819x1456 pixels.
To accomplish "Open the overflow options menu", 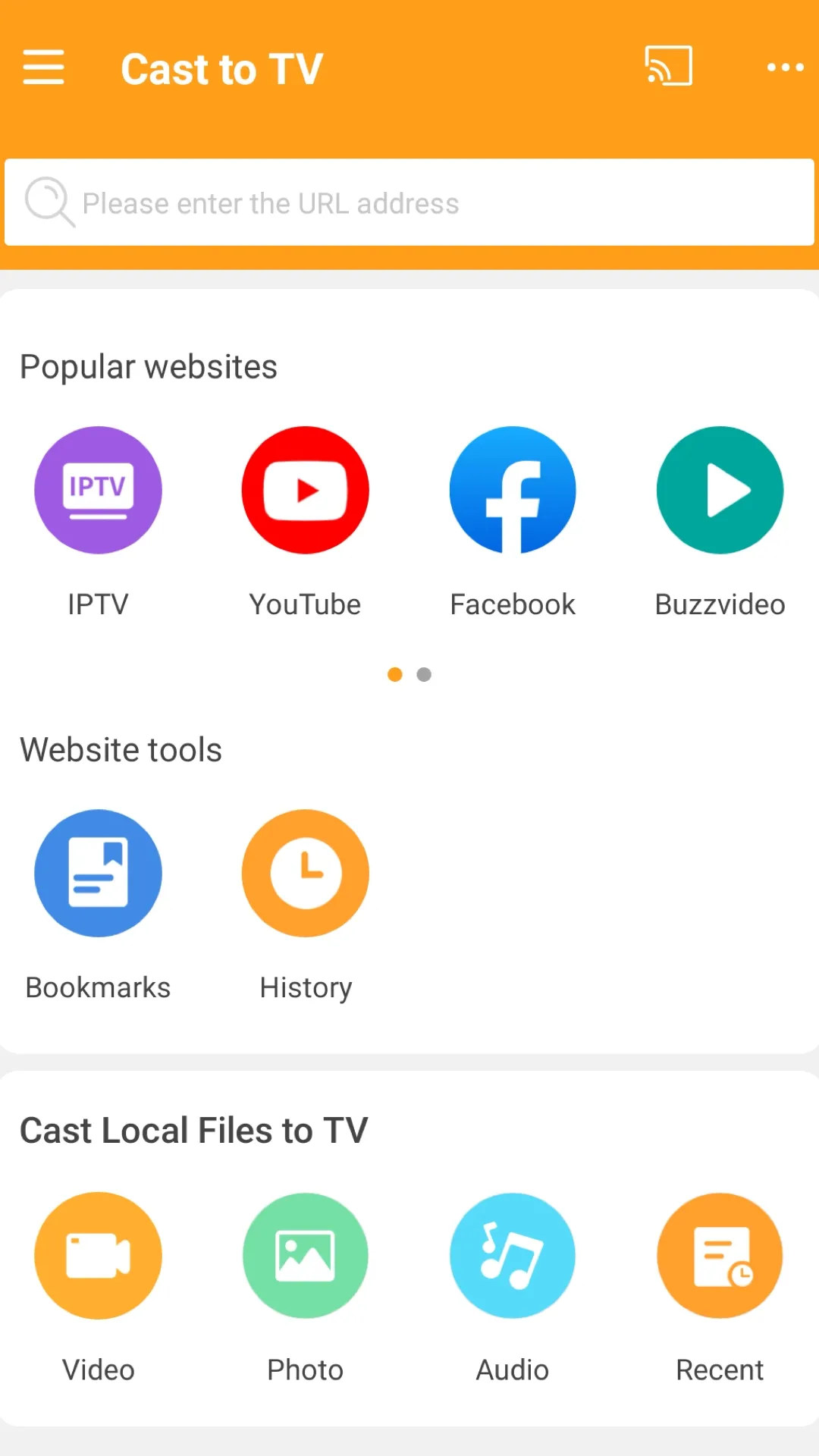I will tap(784, 68).
